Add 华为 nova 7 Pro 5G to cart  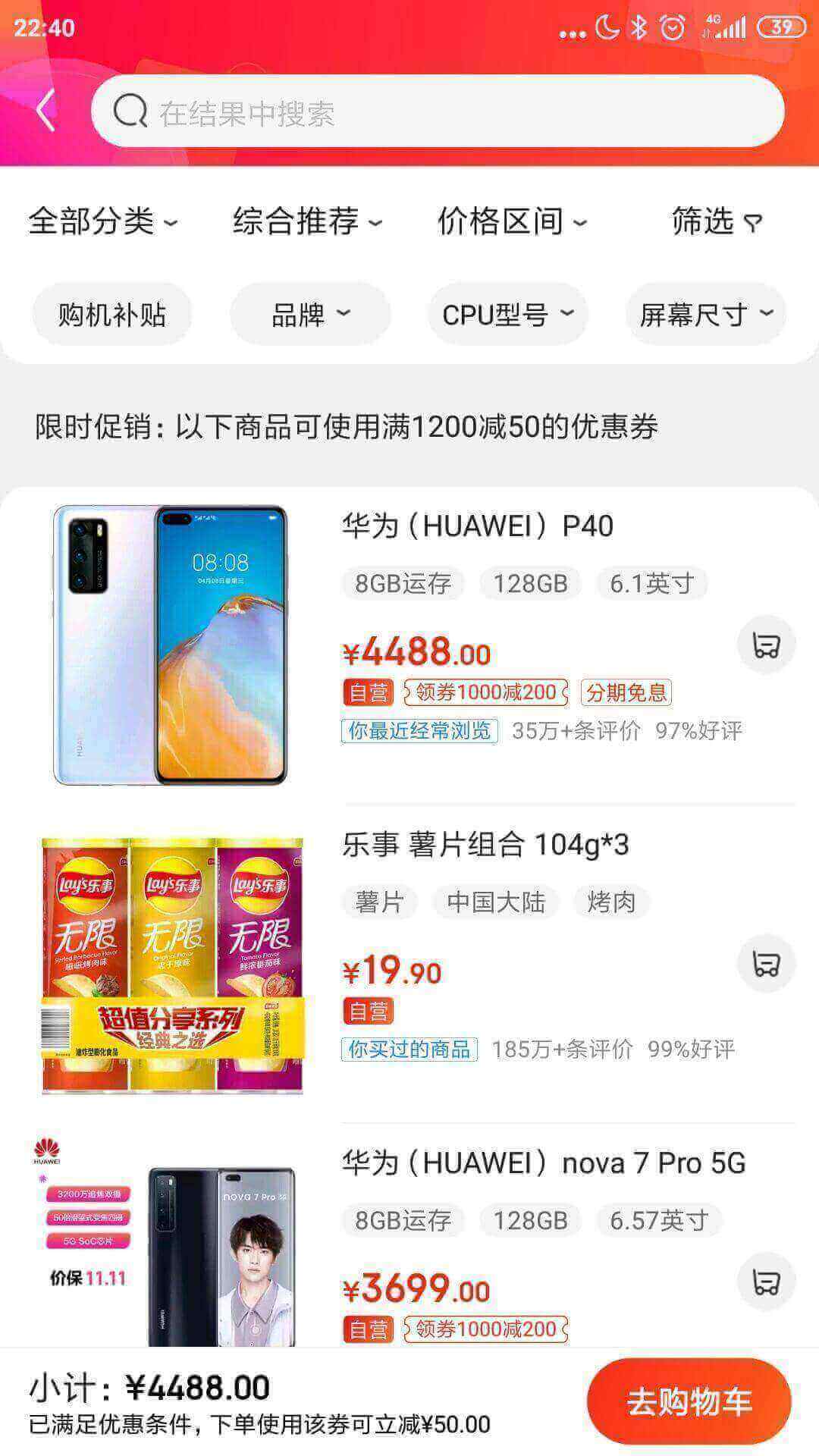(x=766, y=1282)
